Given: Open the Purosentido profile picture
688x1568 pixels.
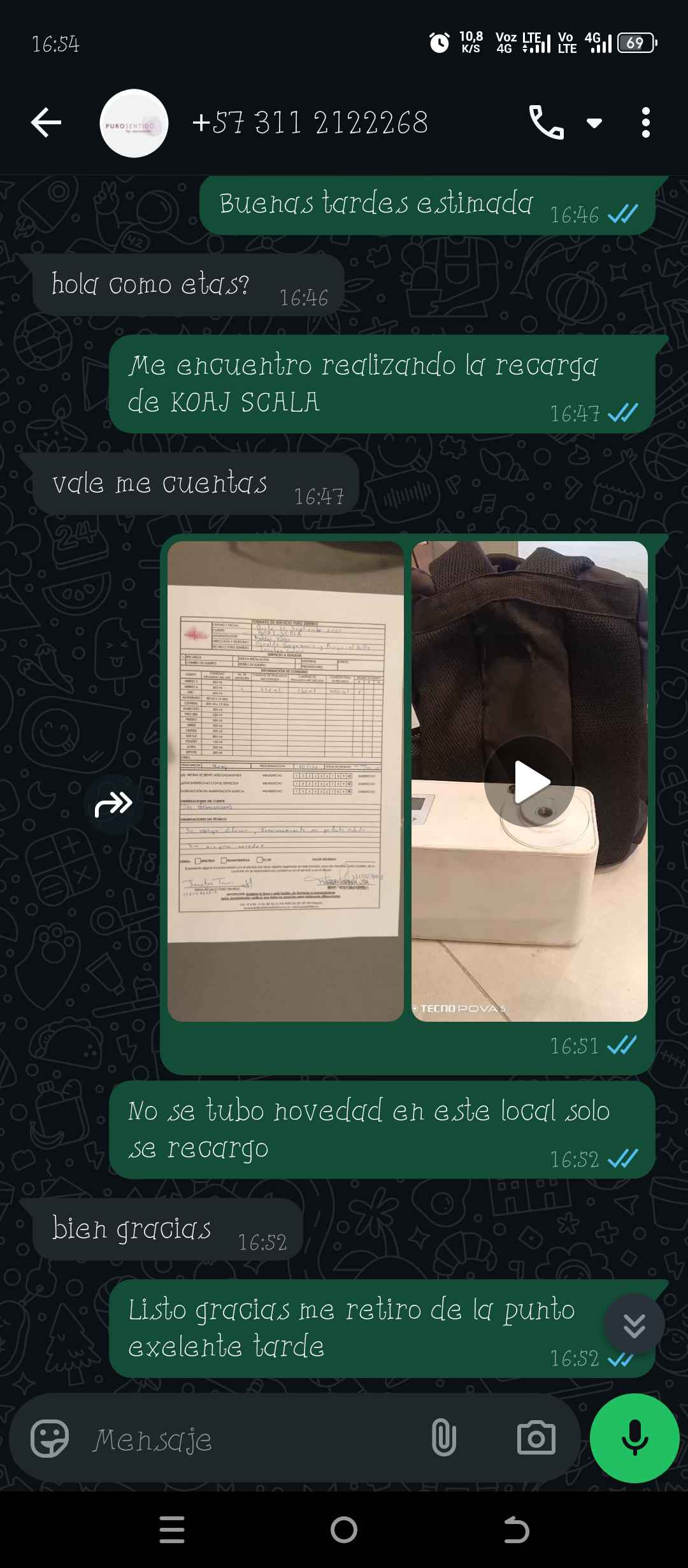Looking at the screenshot, I should pos(134,124).
